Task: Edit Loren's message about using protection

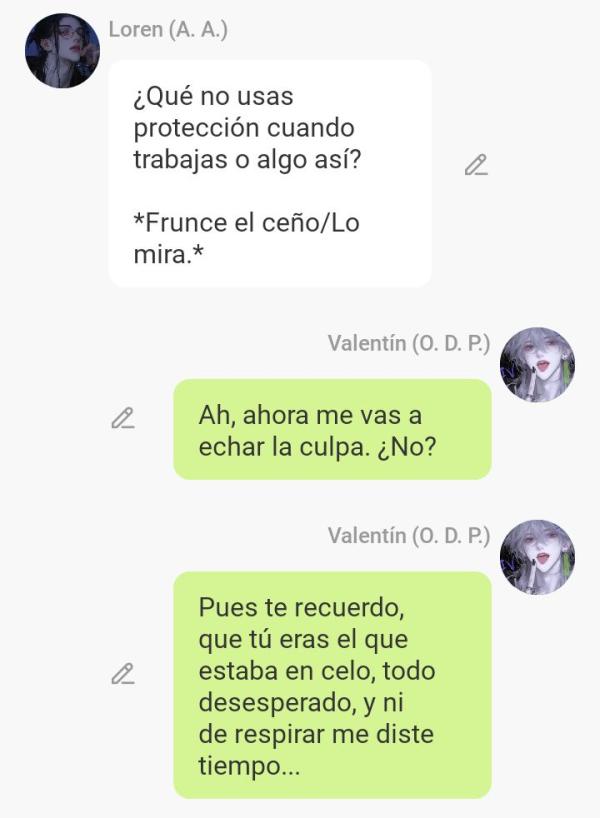Action: tap(476, 165)
